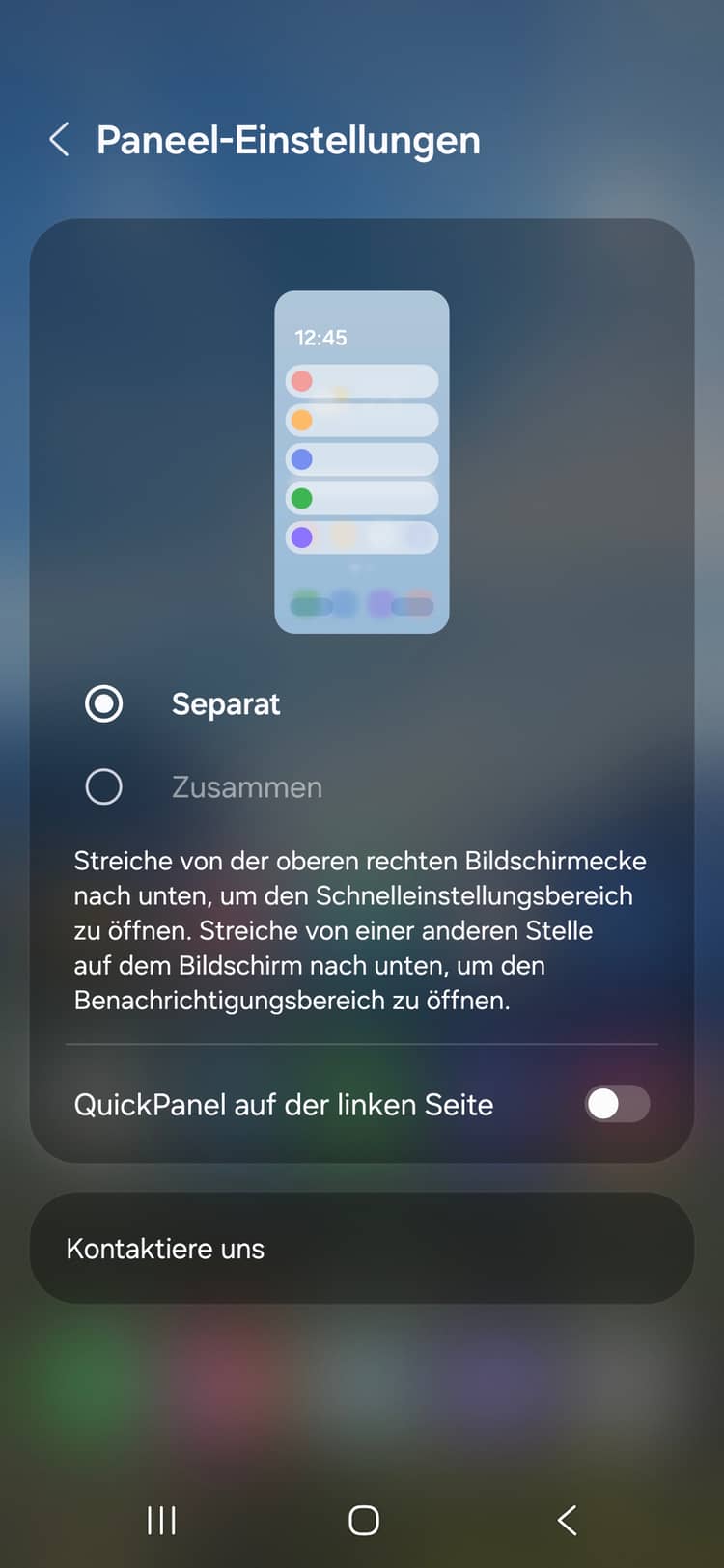Go back from Paneel-Einstellungen
The height and width of the screenshot is (1568, 724).
(x=59, y=140)
